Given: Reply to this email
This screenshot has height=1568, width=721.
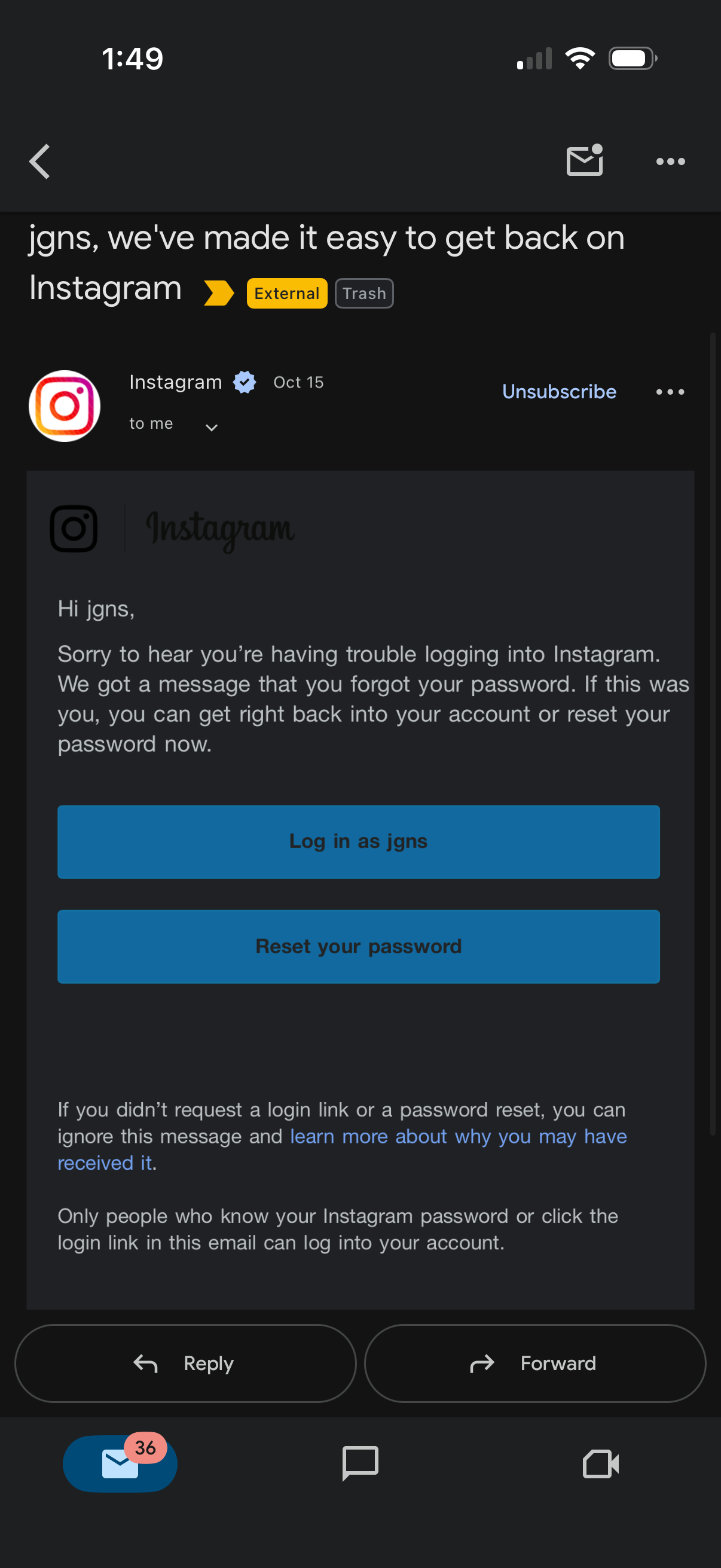Looking at the screenshot, I should coord(185,1363).
